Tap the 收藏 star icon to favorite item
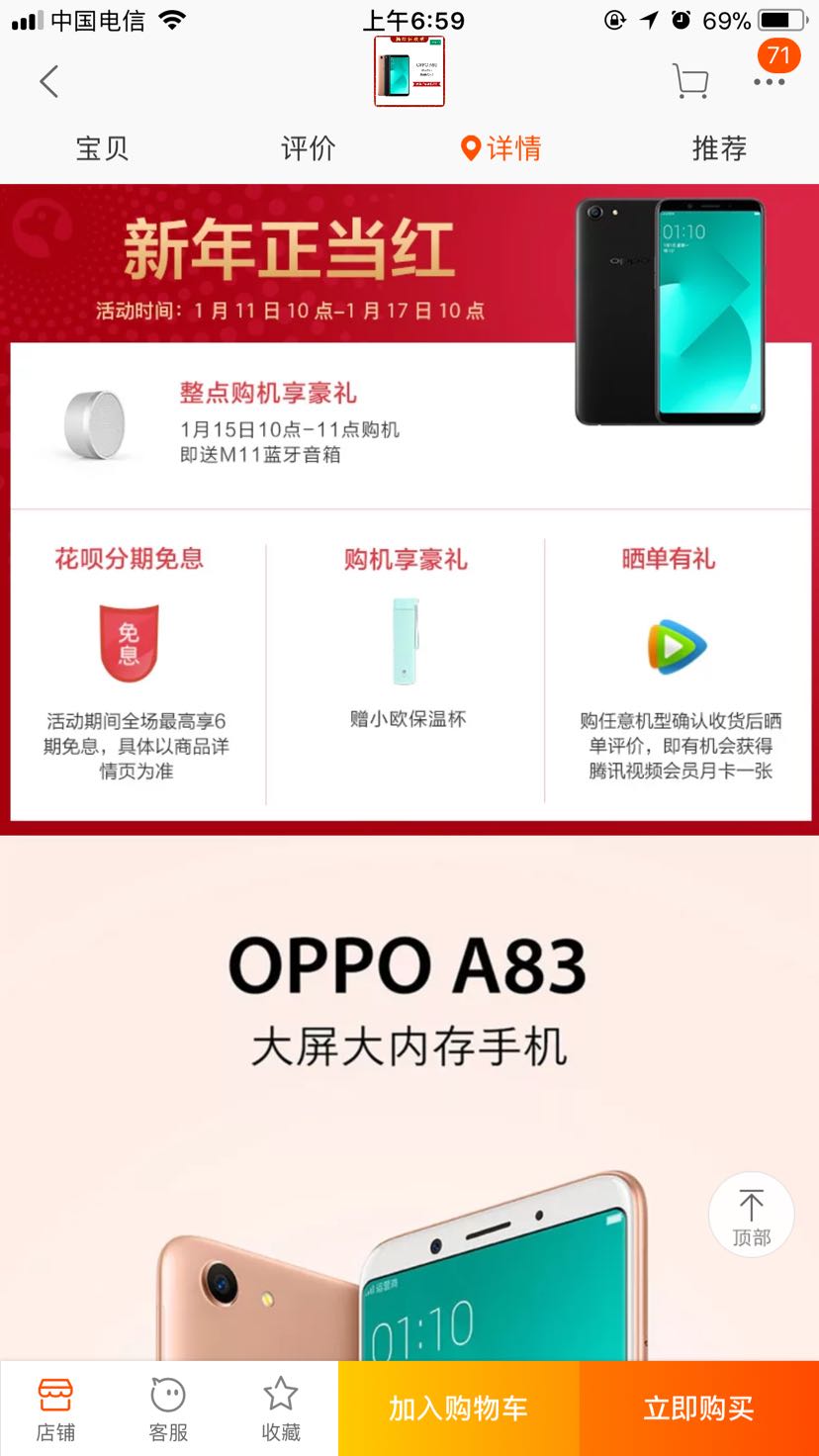 [x=280, y=1406]
